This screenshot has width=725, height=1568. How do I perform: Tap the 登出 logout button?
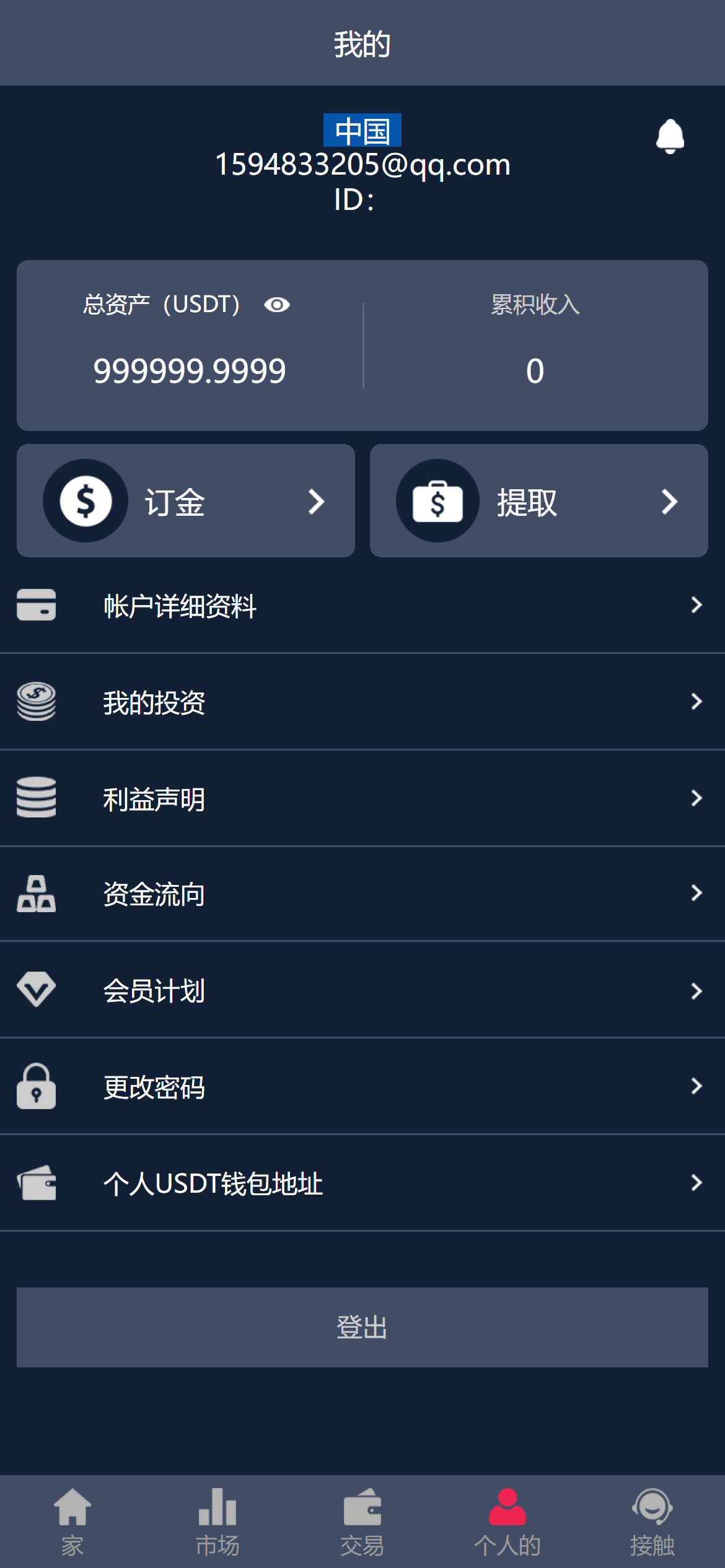pyautogui.click(x=362, y=1327)
